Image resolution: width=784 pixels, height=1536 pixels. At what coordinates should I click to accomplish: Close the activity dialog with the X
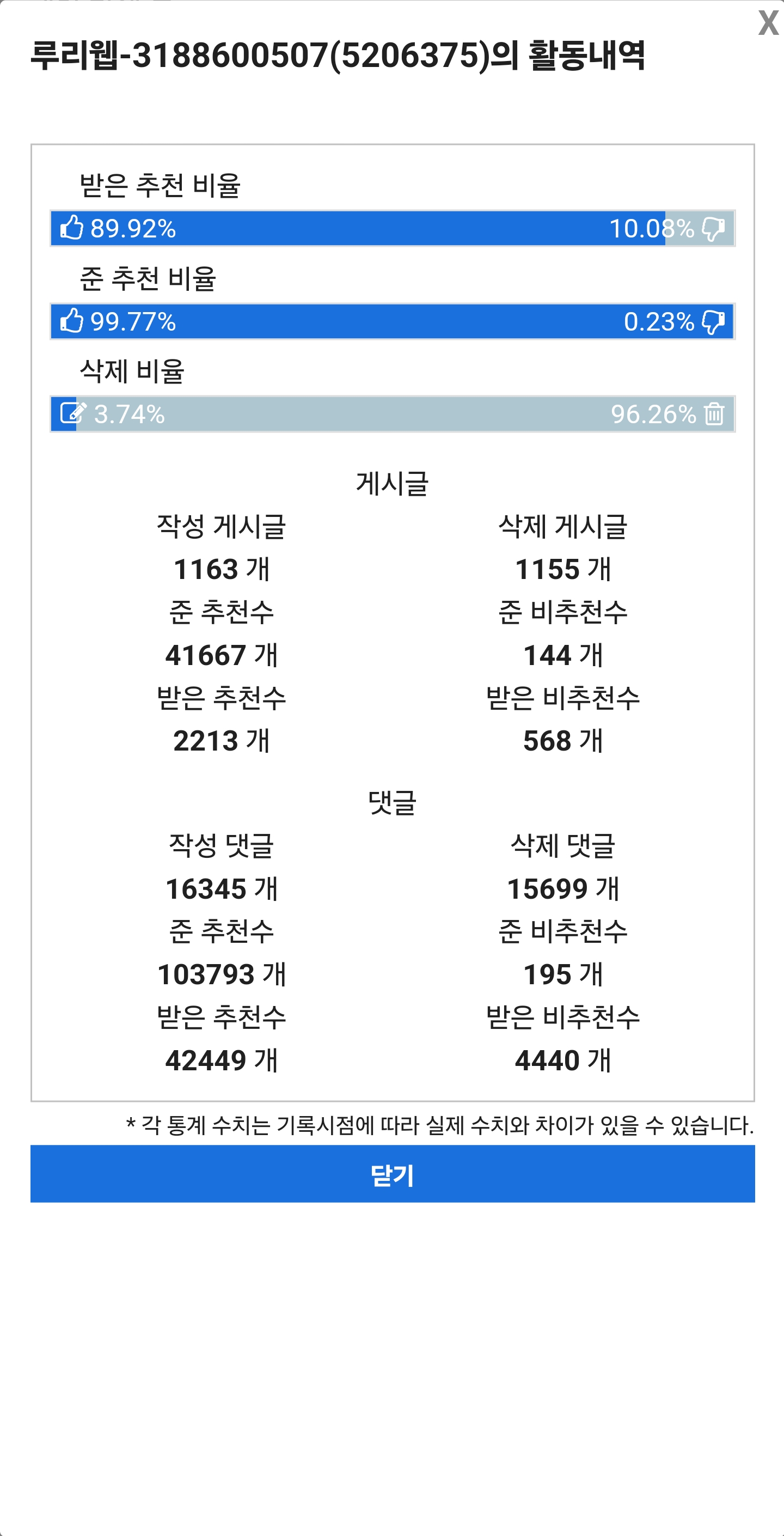click(x=769, y=23)
